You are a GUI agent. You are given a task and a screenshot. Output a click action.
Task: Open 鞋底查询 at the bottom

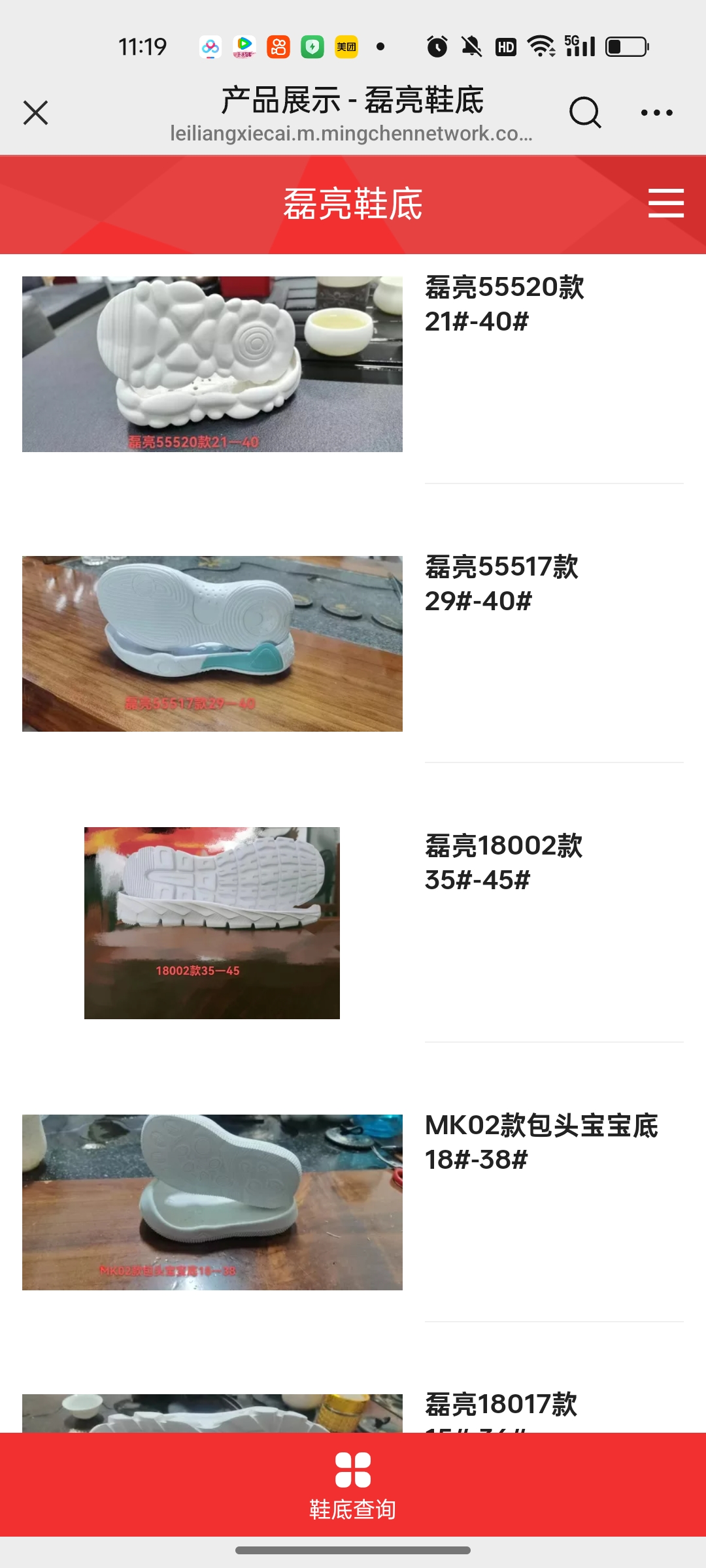pos(353,1484)
